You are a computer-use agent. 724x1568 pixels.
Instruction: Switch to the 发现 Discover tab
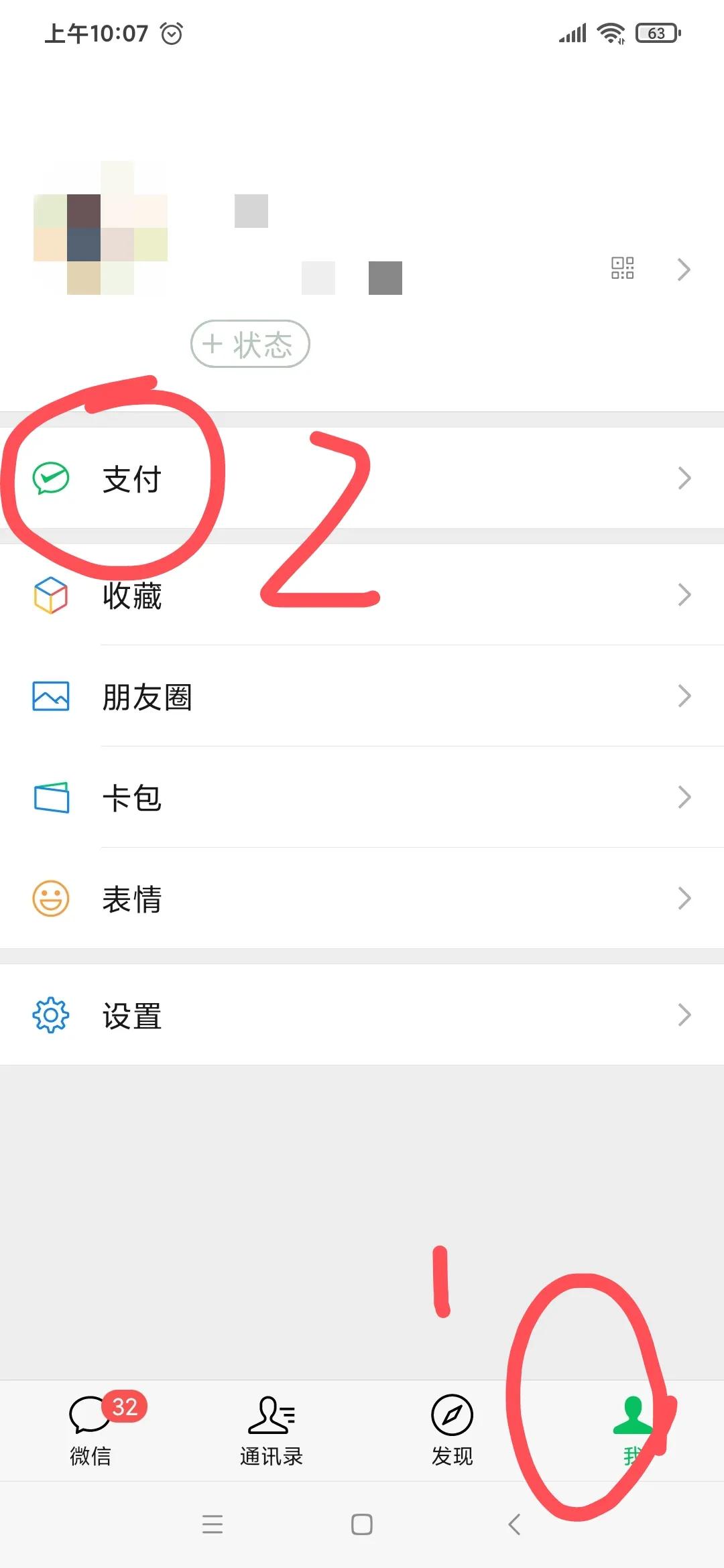452,1427
